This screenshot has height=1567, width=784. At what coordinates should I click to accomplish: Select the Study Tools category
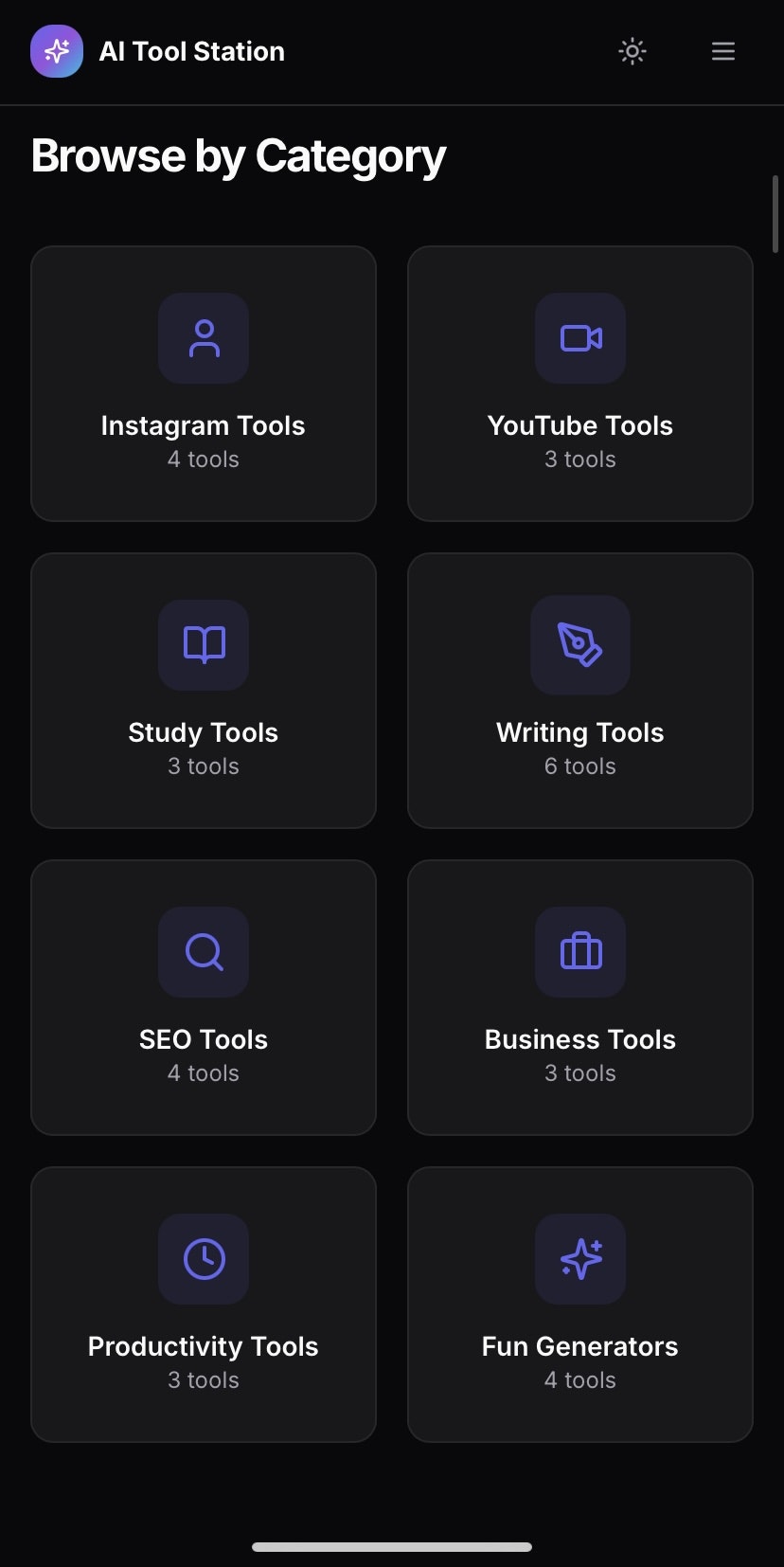(x=203, y=690)
